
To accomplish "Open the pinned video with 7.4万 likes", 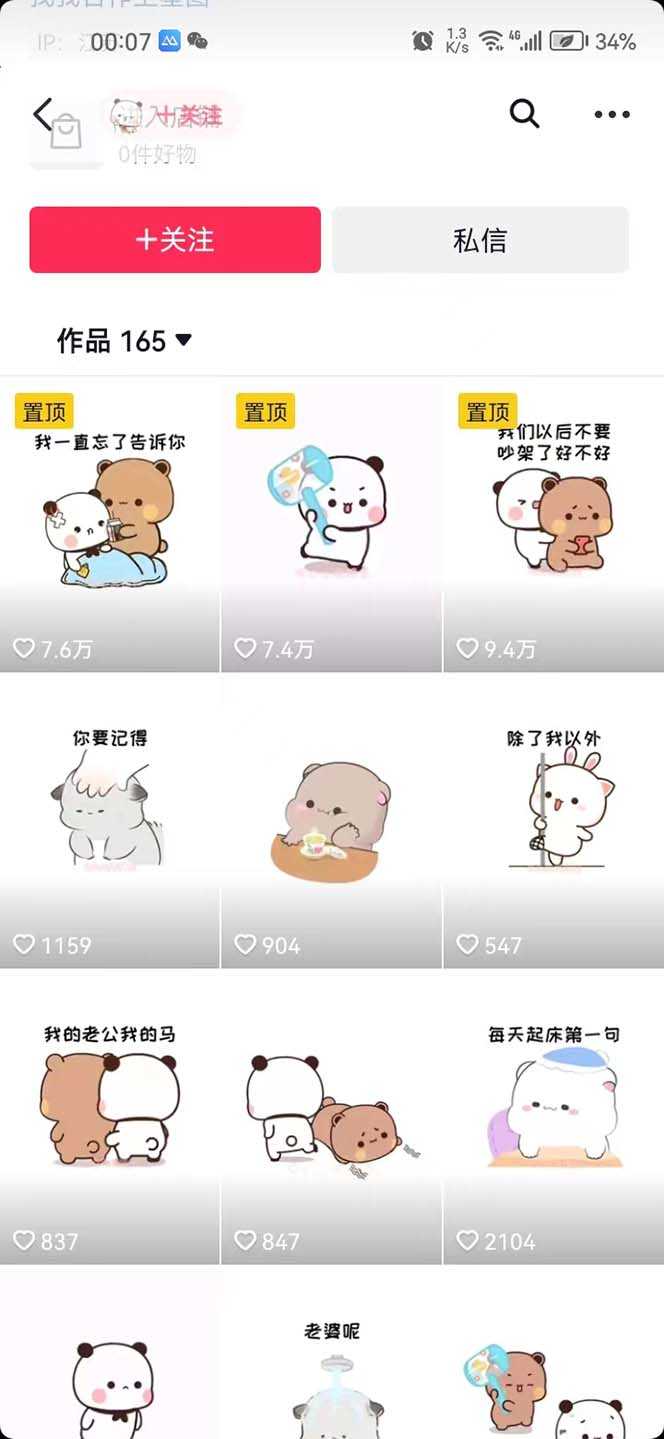I will [x=331, y=527].
